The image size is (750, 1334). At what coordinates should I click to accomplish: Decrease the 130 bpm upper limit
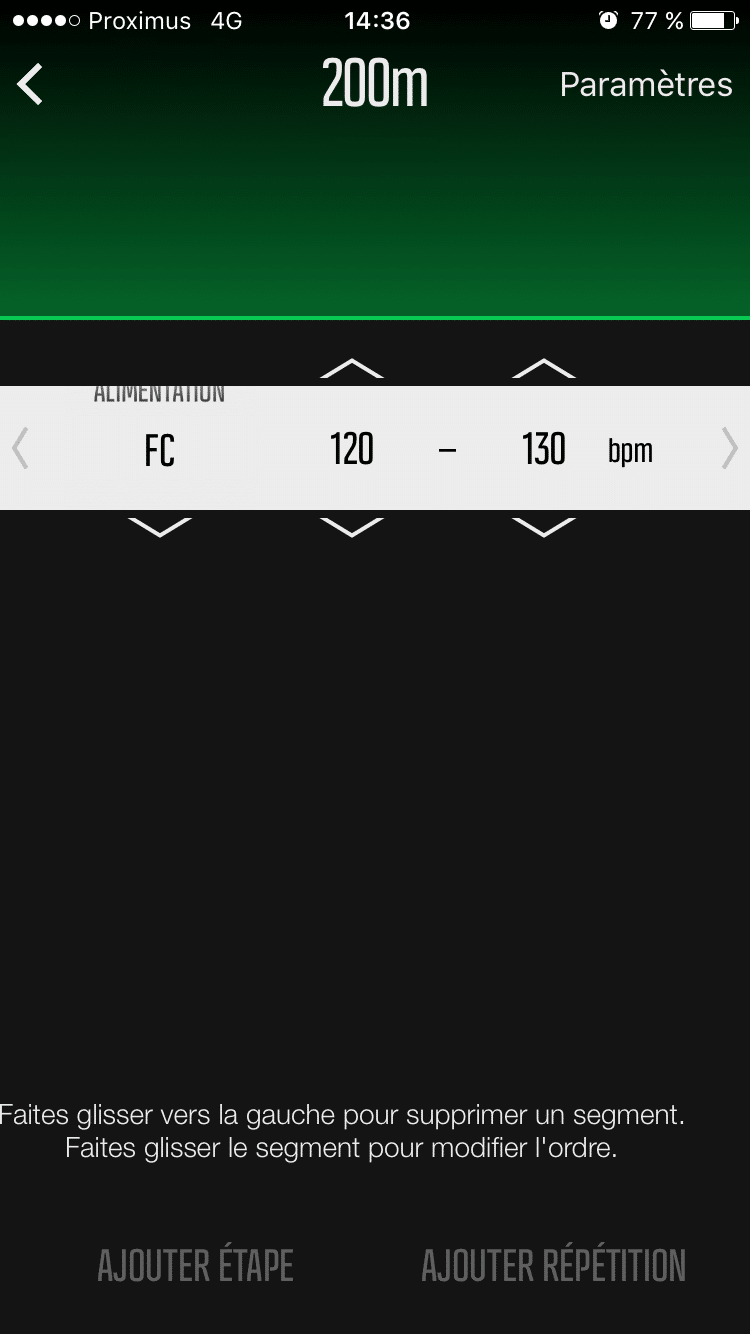[543, 527]
